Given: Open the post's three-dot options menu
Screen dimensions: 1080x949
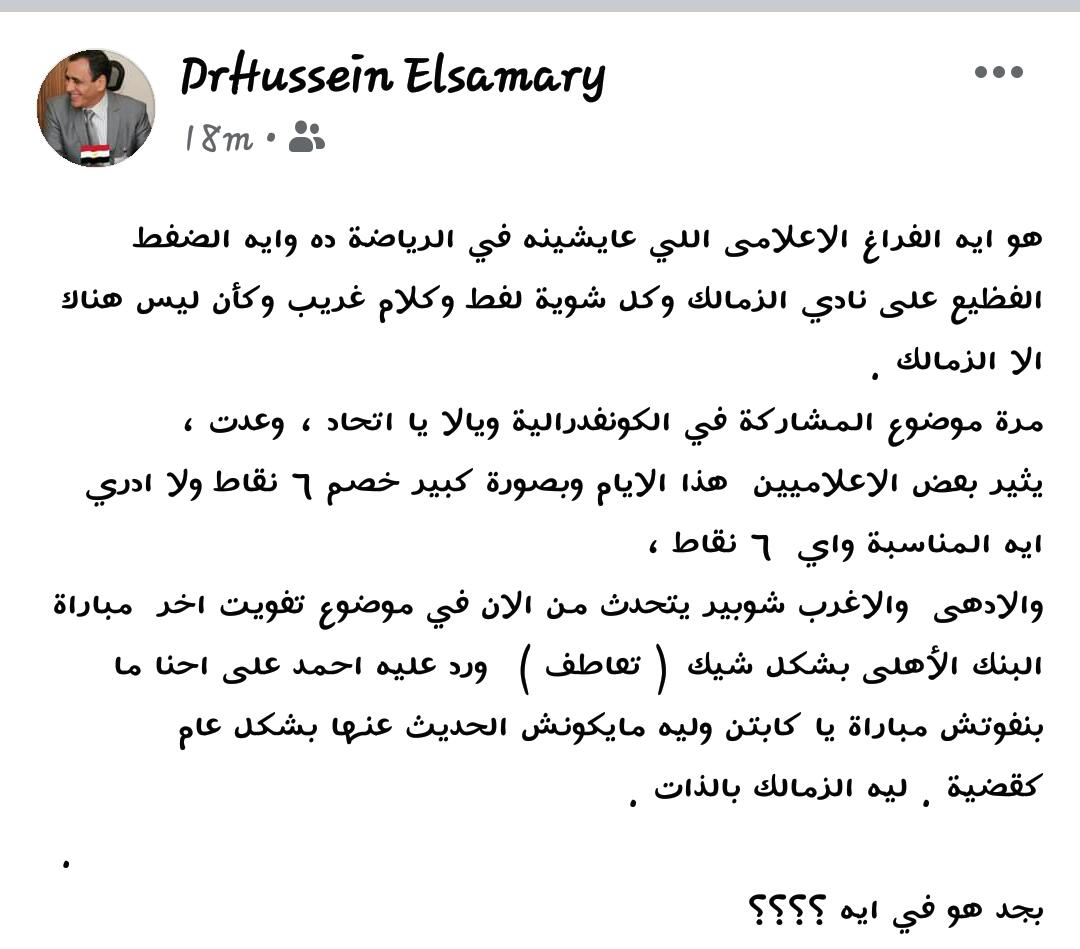Looking at the screenshot, I should pyautogui.click(x=998, y=73).
